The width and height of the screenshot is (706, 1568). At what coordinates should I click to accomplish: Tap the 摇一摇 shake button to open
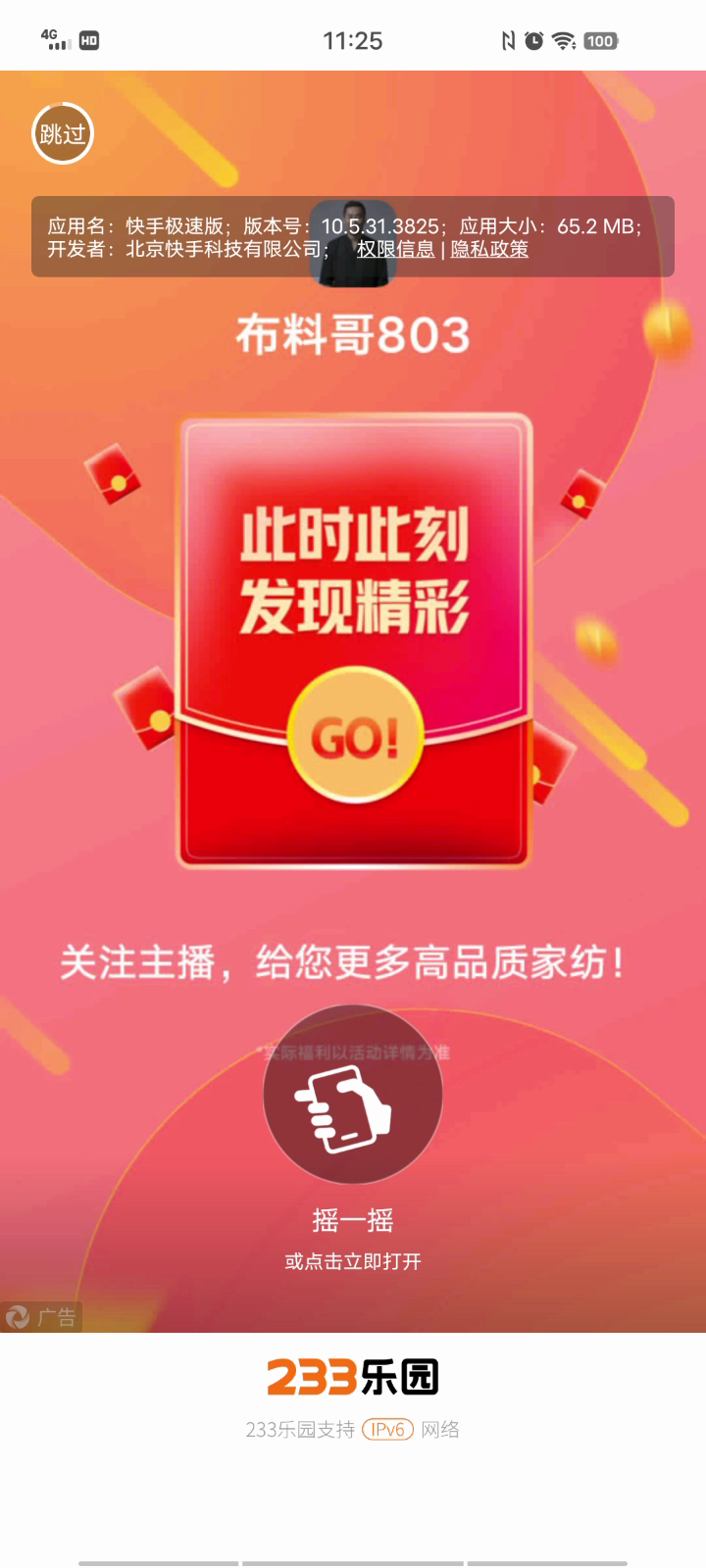click(x=353, y=1094)
